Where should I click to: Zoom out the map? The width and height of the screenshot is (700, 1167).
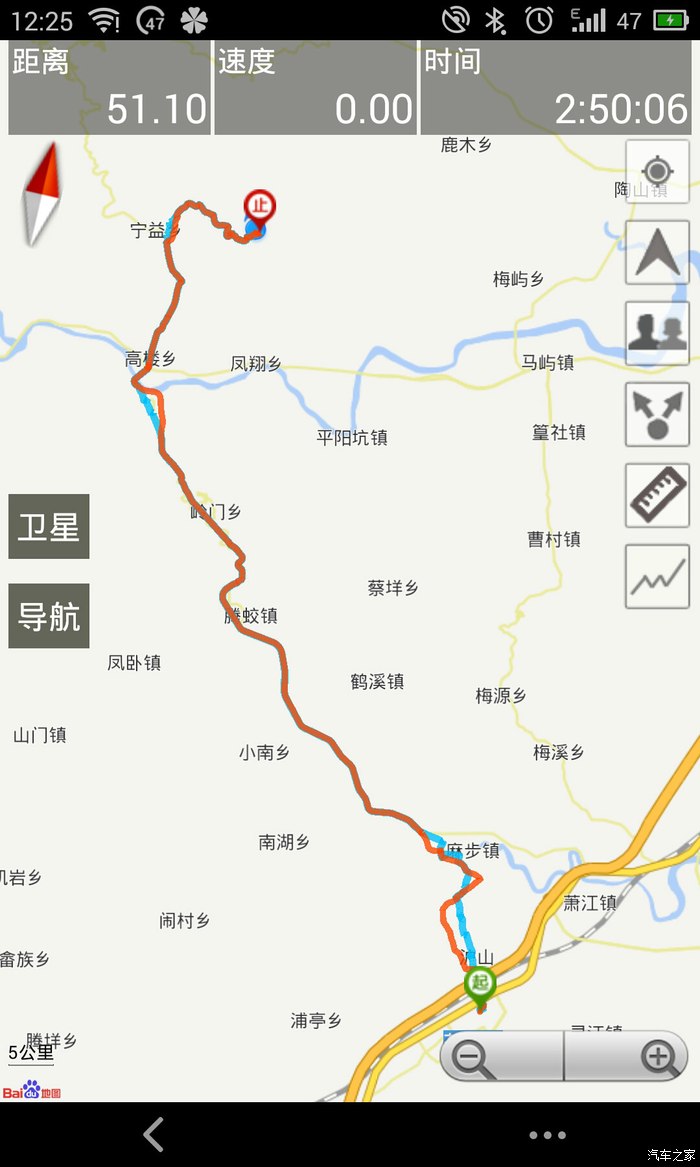coord(502,1056)
